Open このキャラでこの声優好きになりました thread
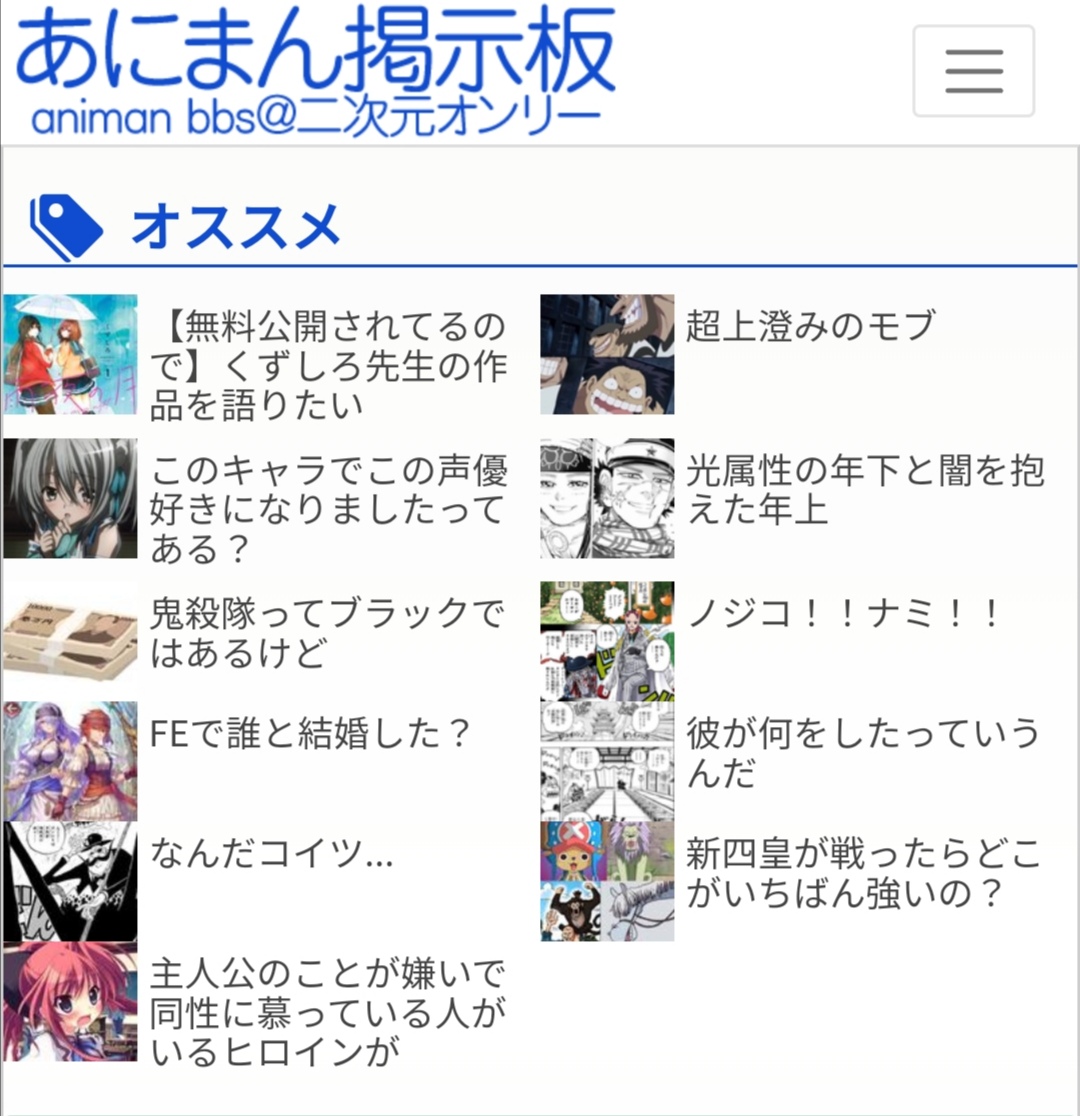1080x1116 pixels. (328, 509)
